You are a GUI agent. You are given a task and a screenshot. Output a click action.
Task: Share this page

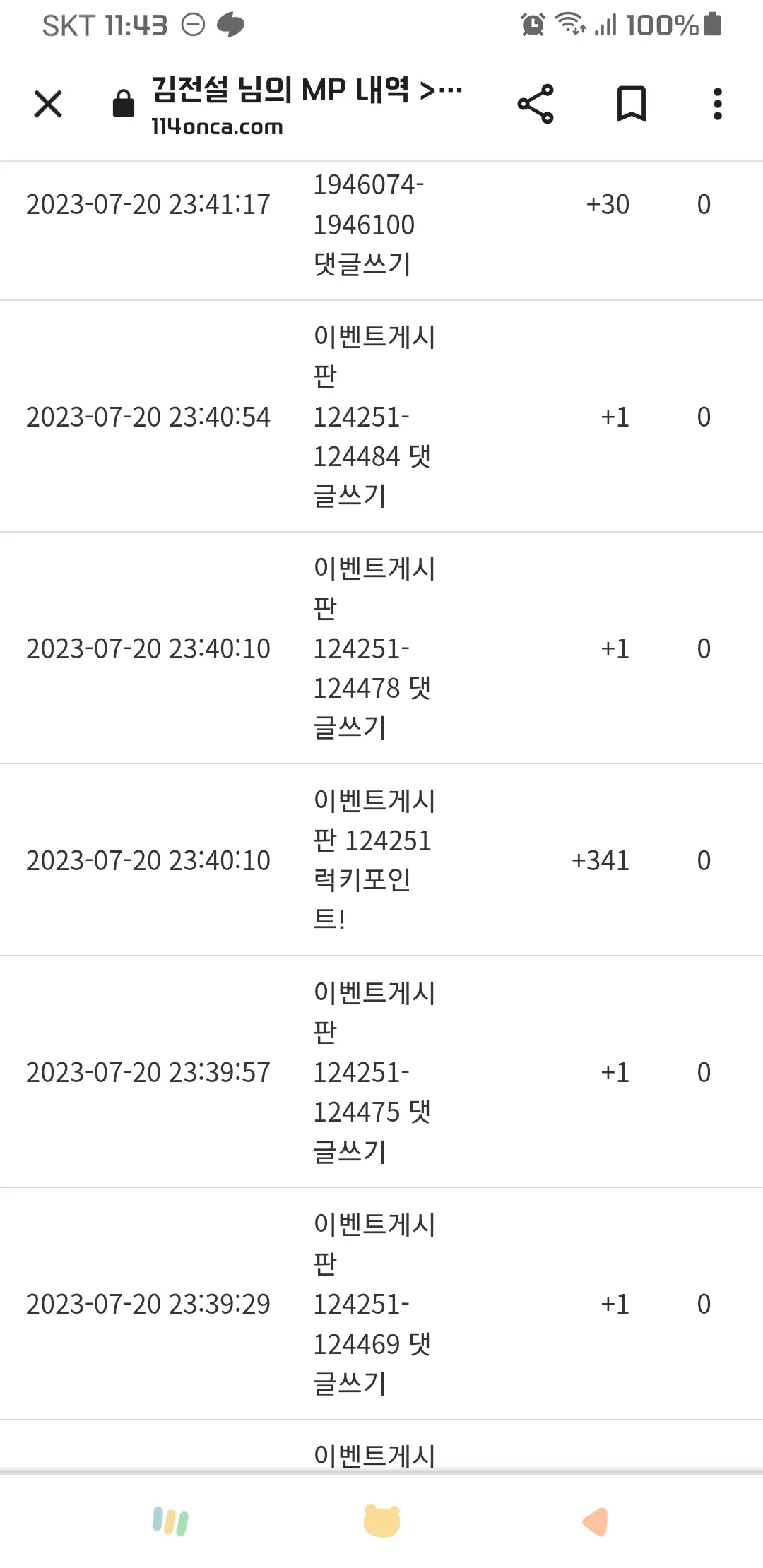point(536,105)
